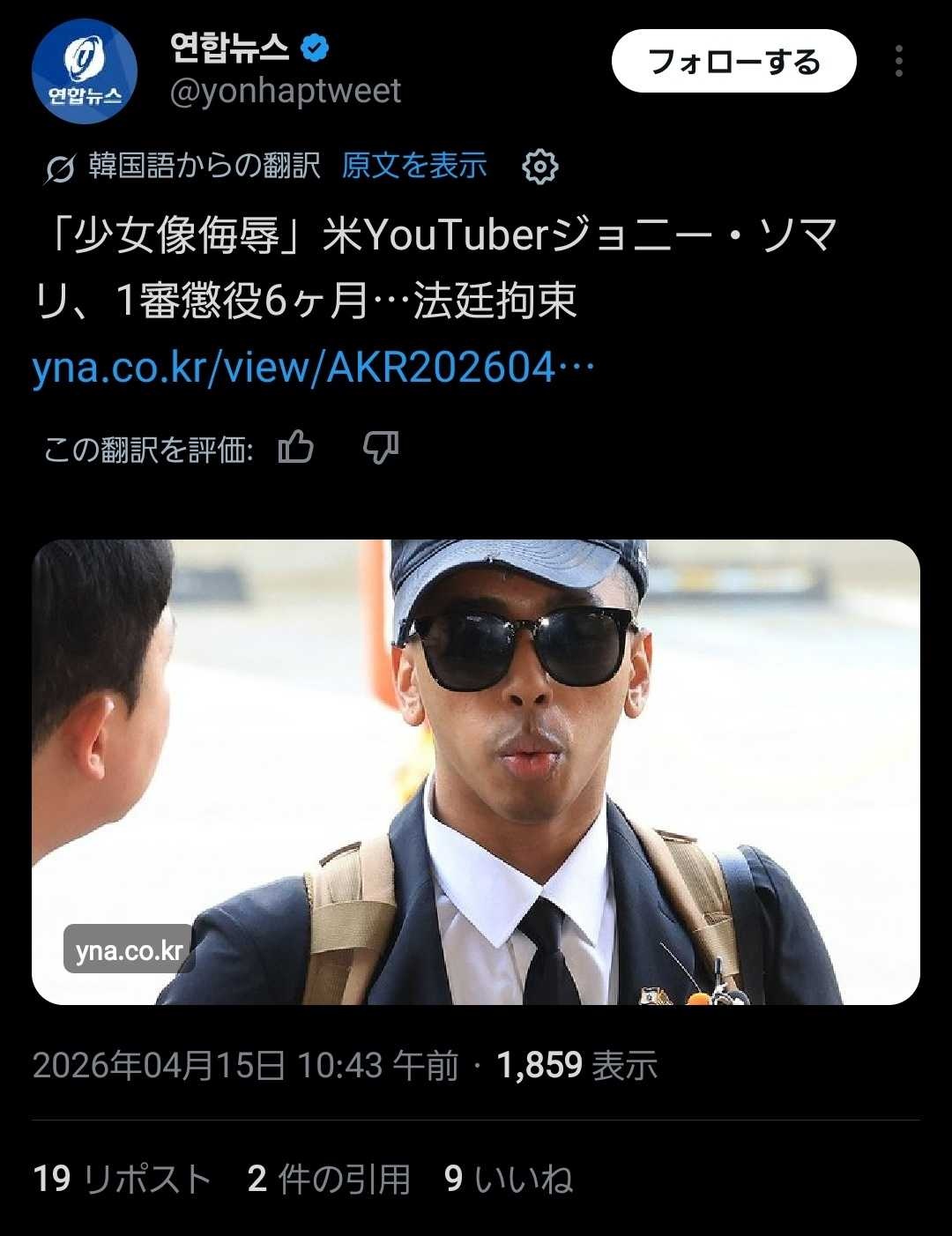Open the yna.co.kr article preview card

pos(476,771)
